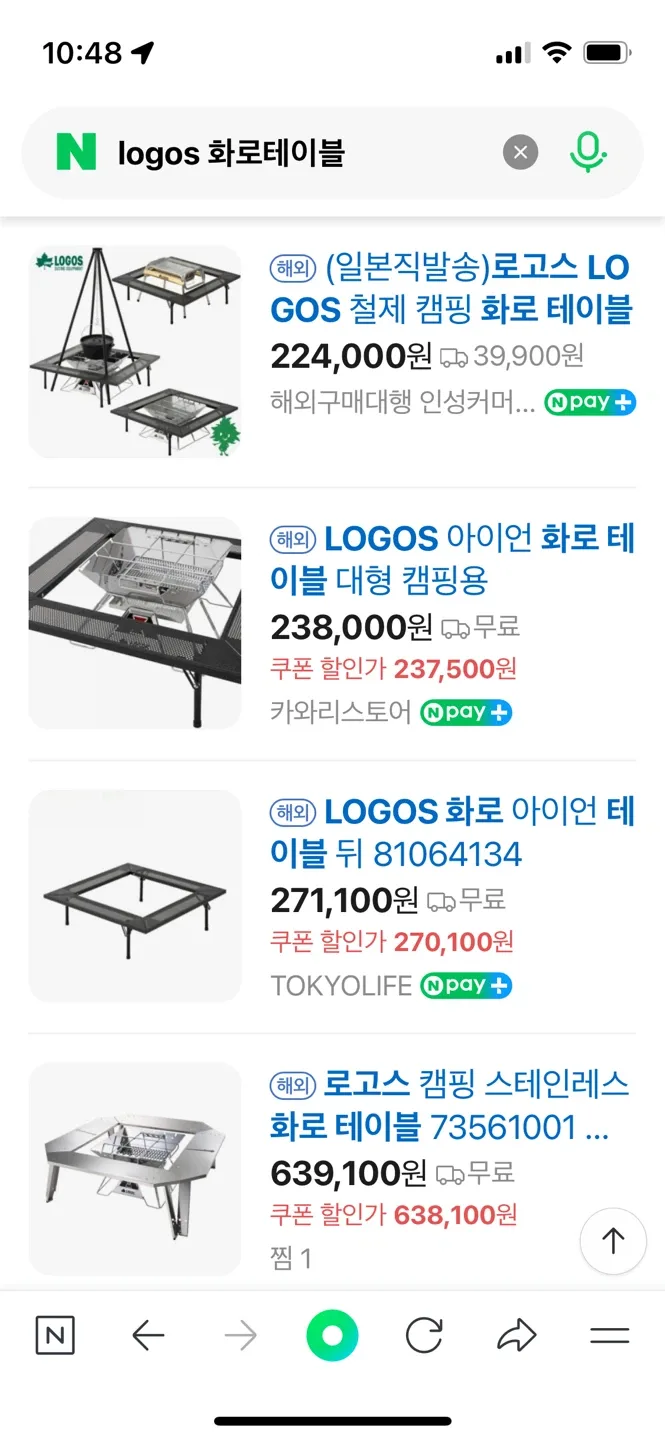Go back to the previous page
The image size is (665, 1440).
point(148,1336)
